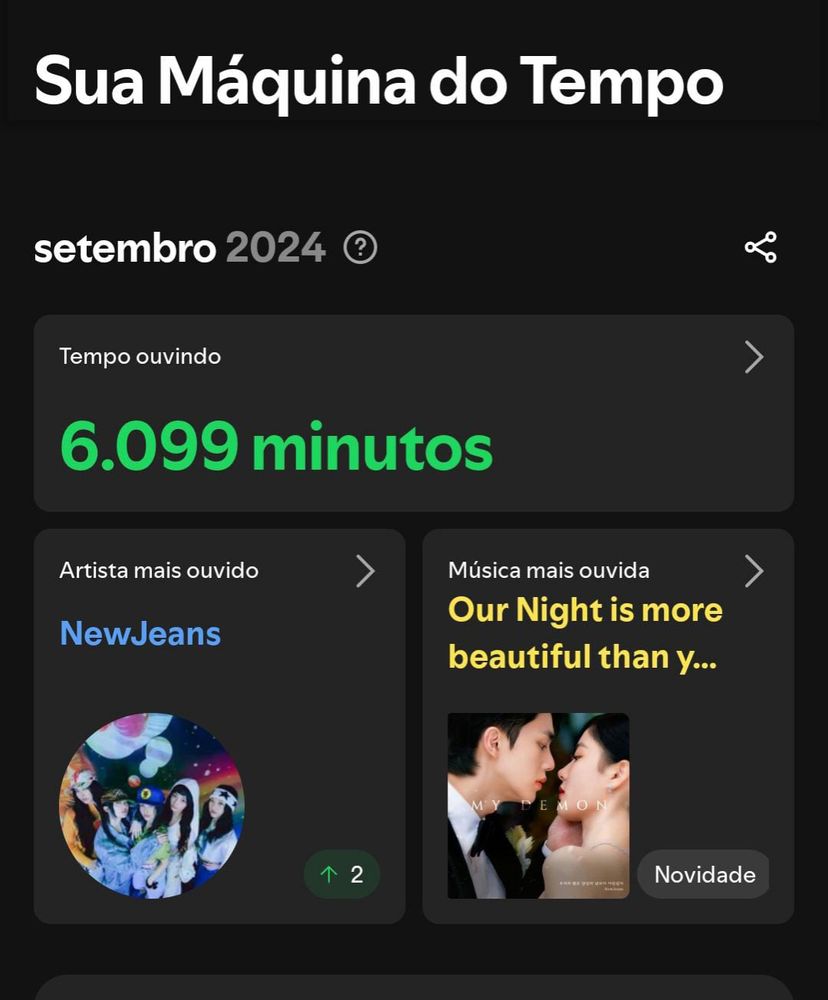Share the setembro 2024 time machine
828x1000 pixels.
760,248
